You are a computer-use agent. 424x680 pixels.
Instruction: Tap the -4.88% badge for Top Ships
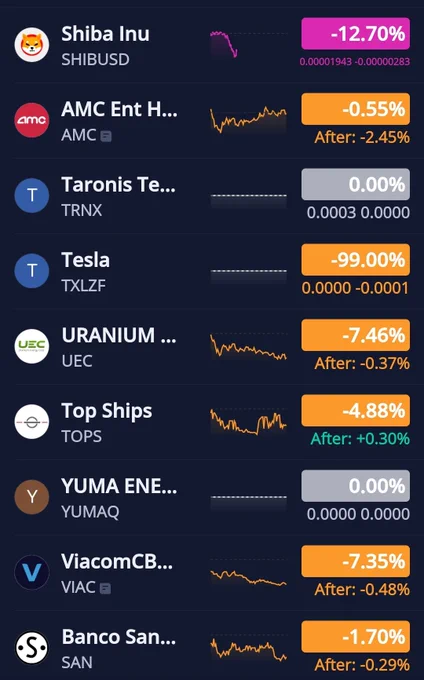click(x=356, y=411)
